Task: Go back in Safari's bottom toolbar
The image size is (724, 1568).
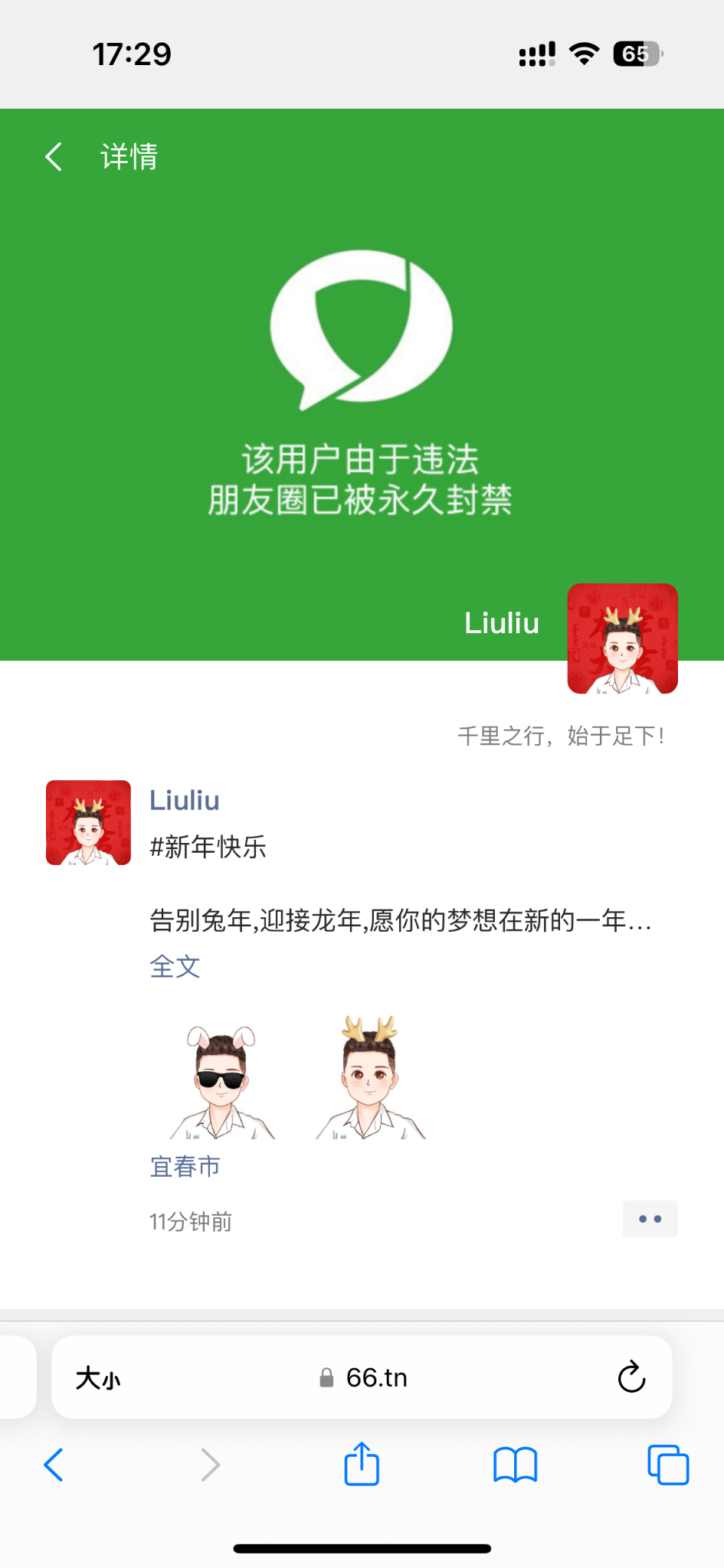Action: (54, 1465)
